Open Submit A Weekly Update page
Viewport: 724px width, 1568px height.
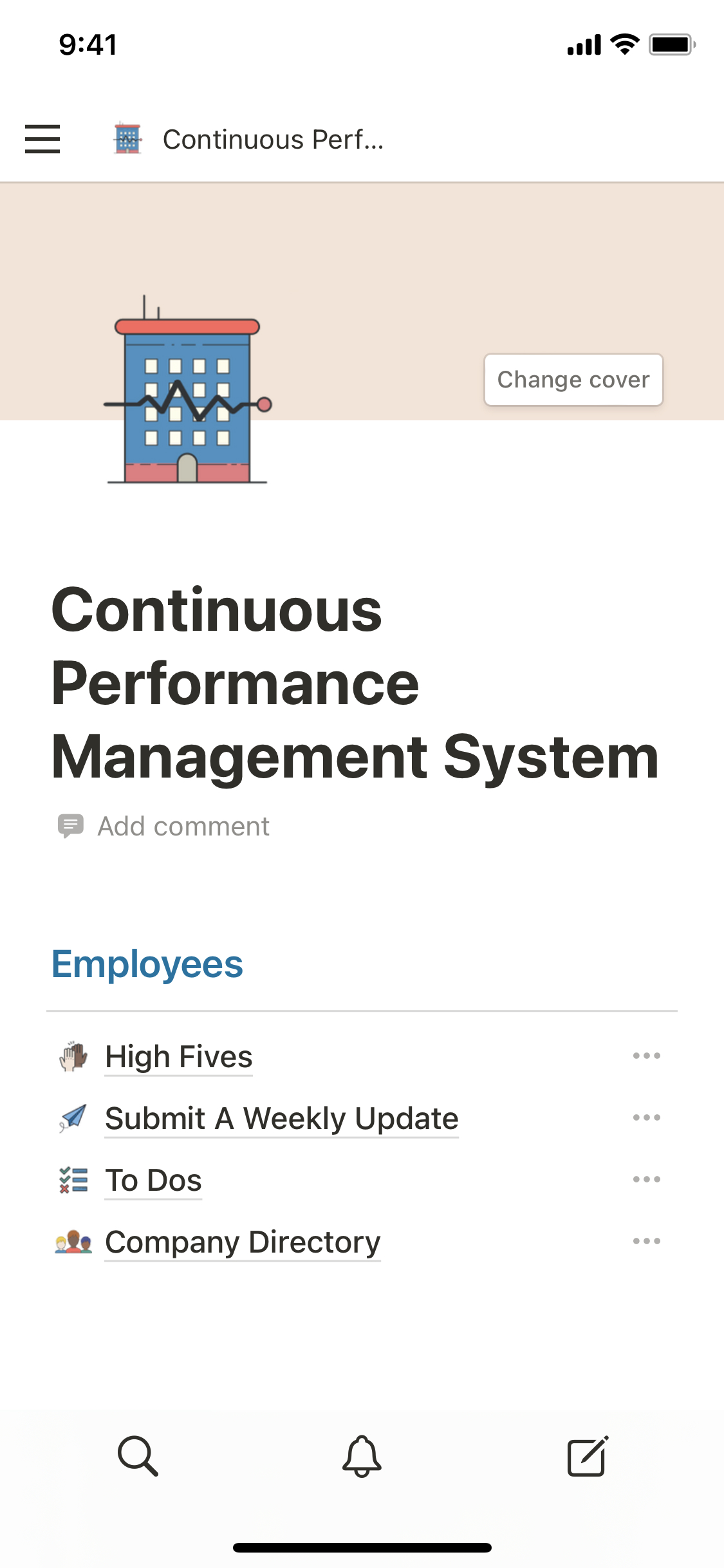point(281,1118)
